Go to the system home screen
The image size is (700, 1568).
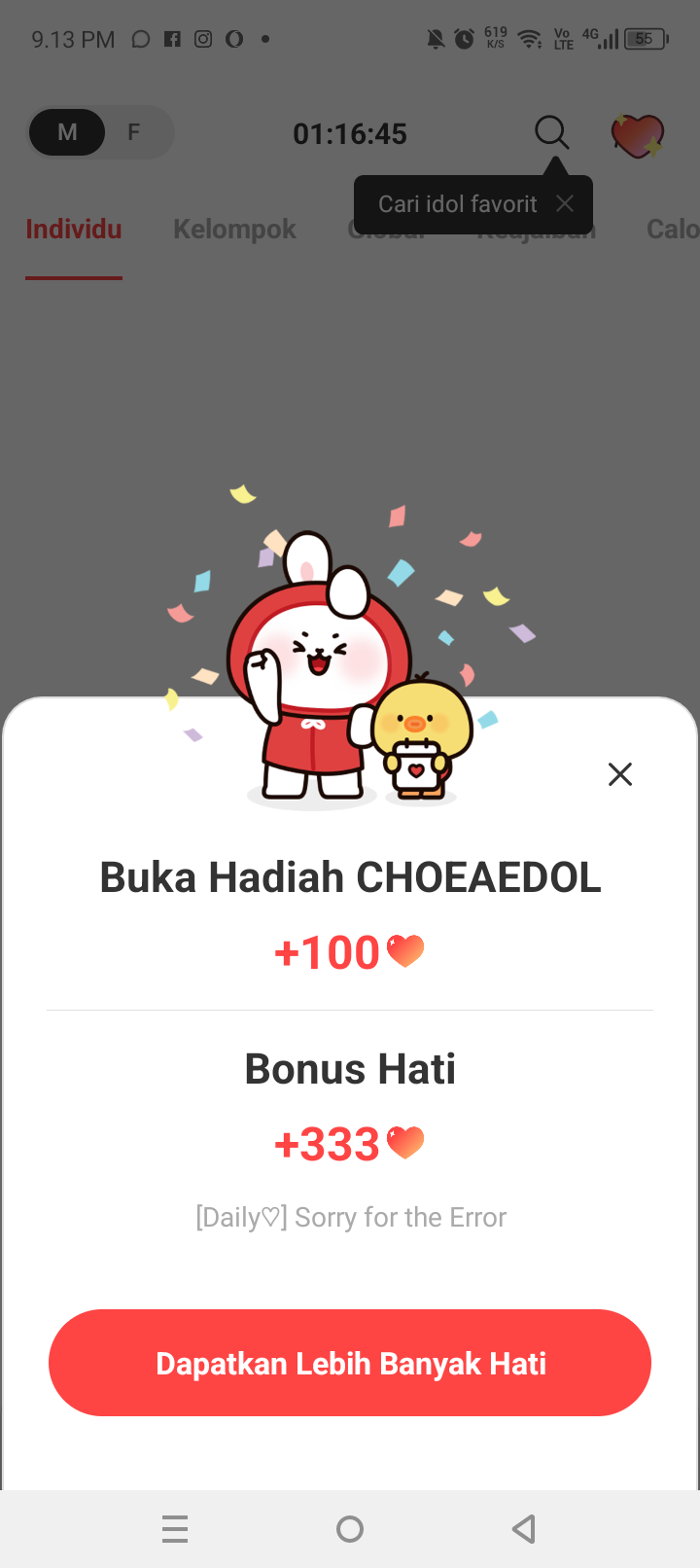click(x=350, y=1529)
